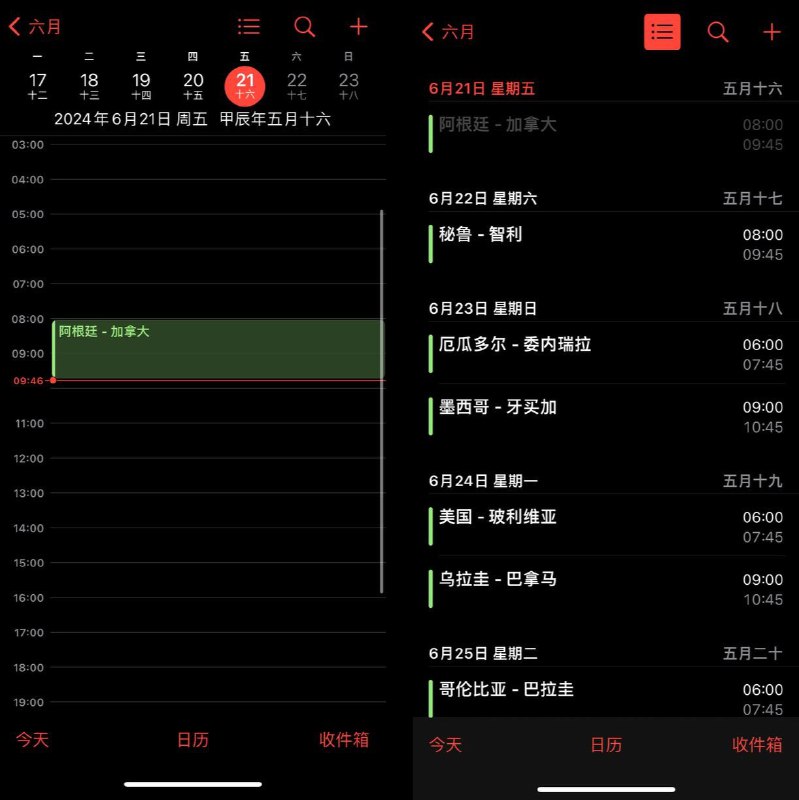Open search on the list screen
Image resolution: width=799 pixels, height=800 pixels.
click(717, 32)
